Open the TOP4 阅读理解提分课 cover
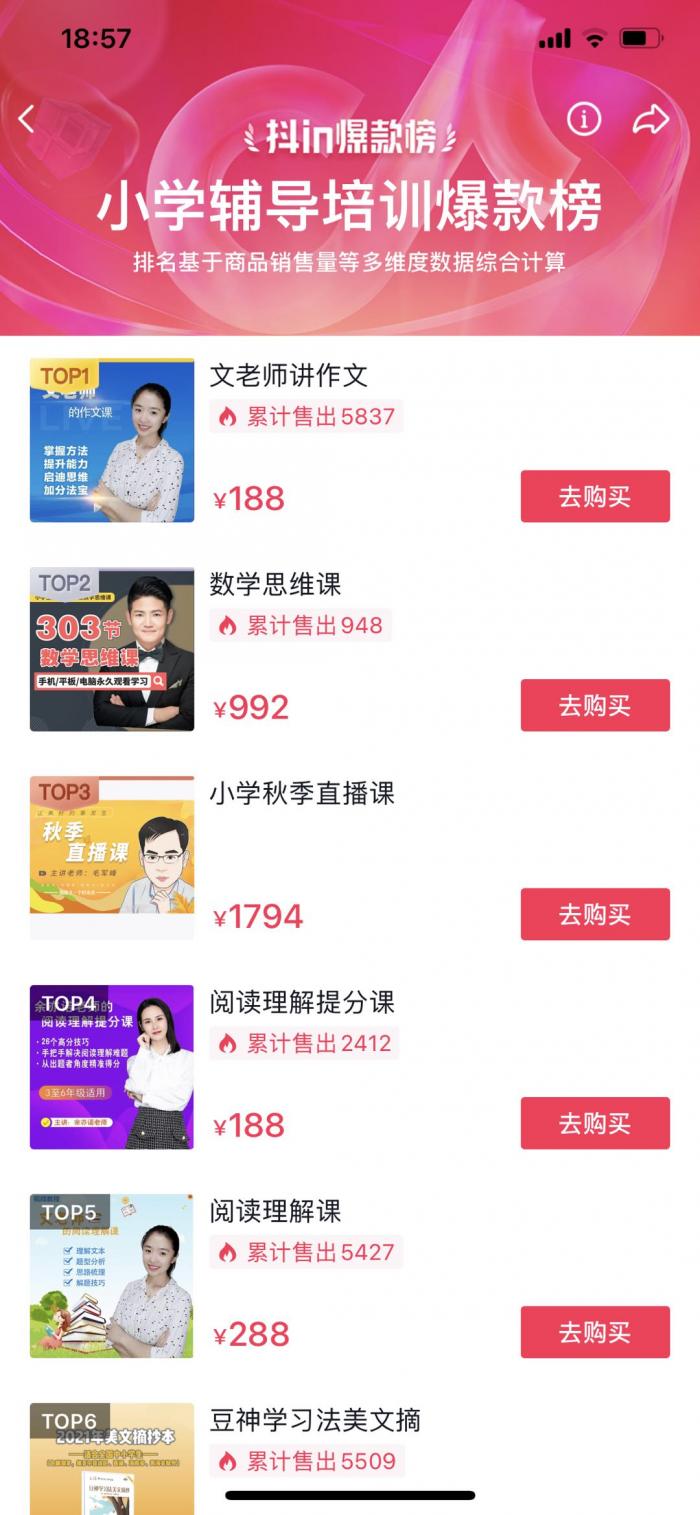 pyautogui.click(x=112, y=1067)
